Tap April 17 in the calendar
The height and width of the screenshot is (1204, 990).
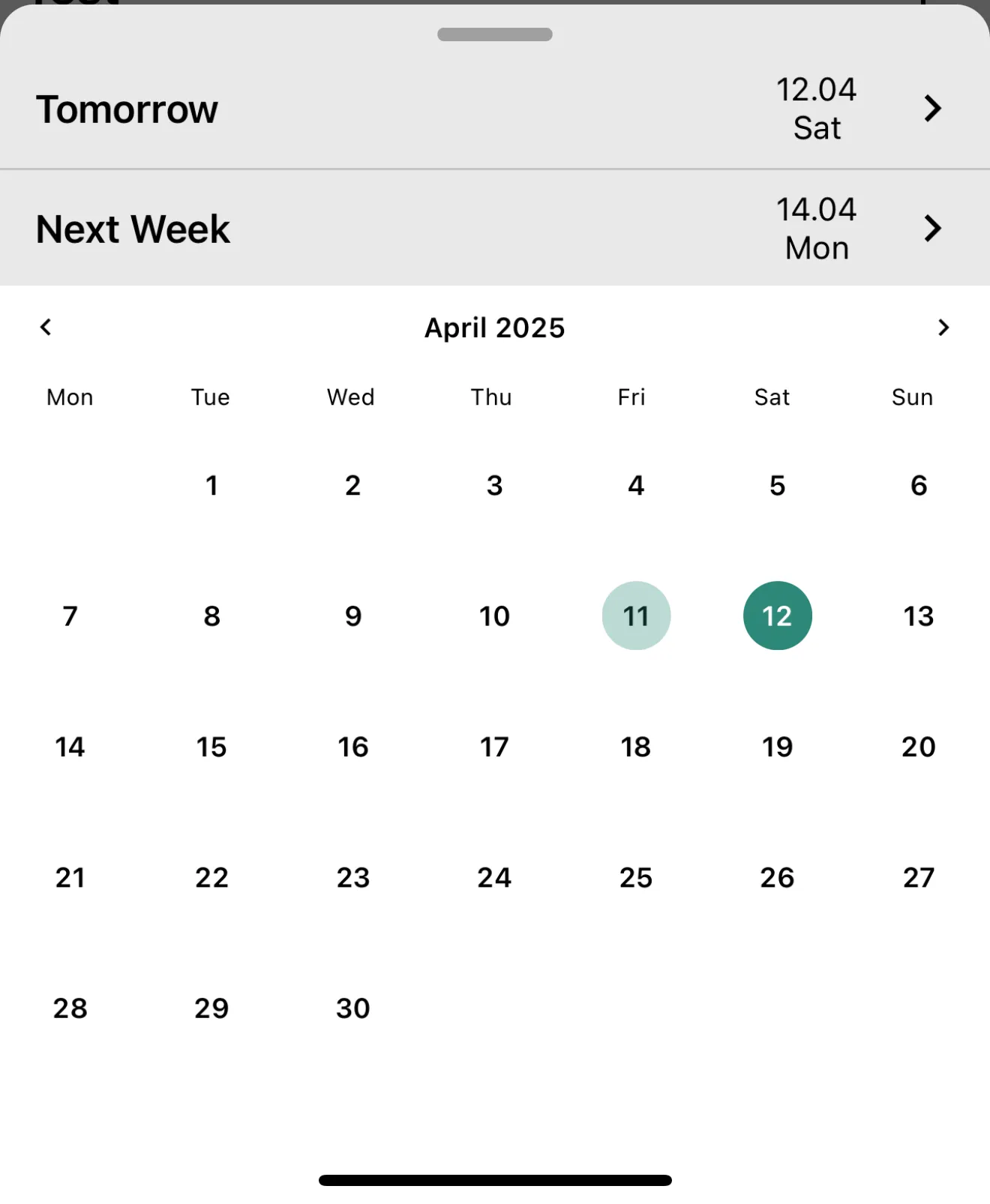click(494, 747)
